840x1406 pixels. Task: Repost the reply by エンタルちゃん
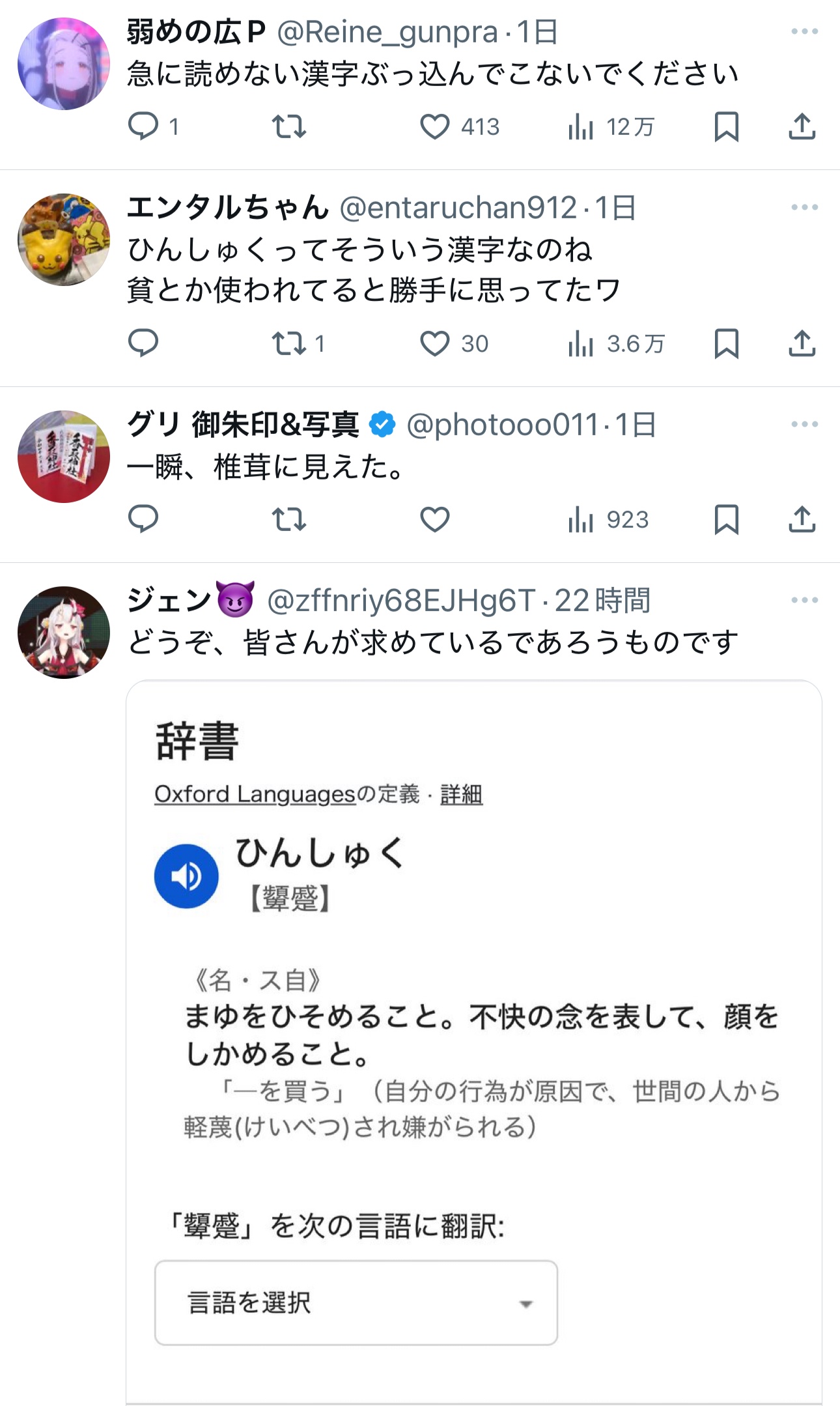(x=288, y=343)
